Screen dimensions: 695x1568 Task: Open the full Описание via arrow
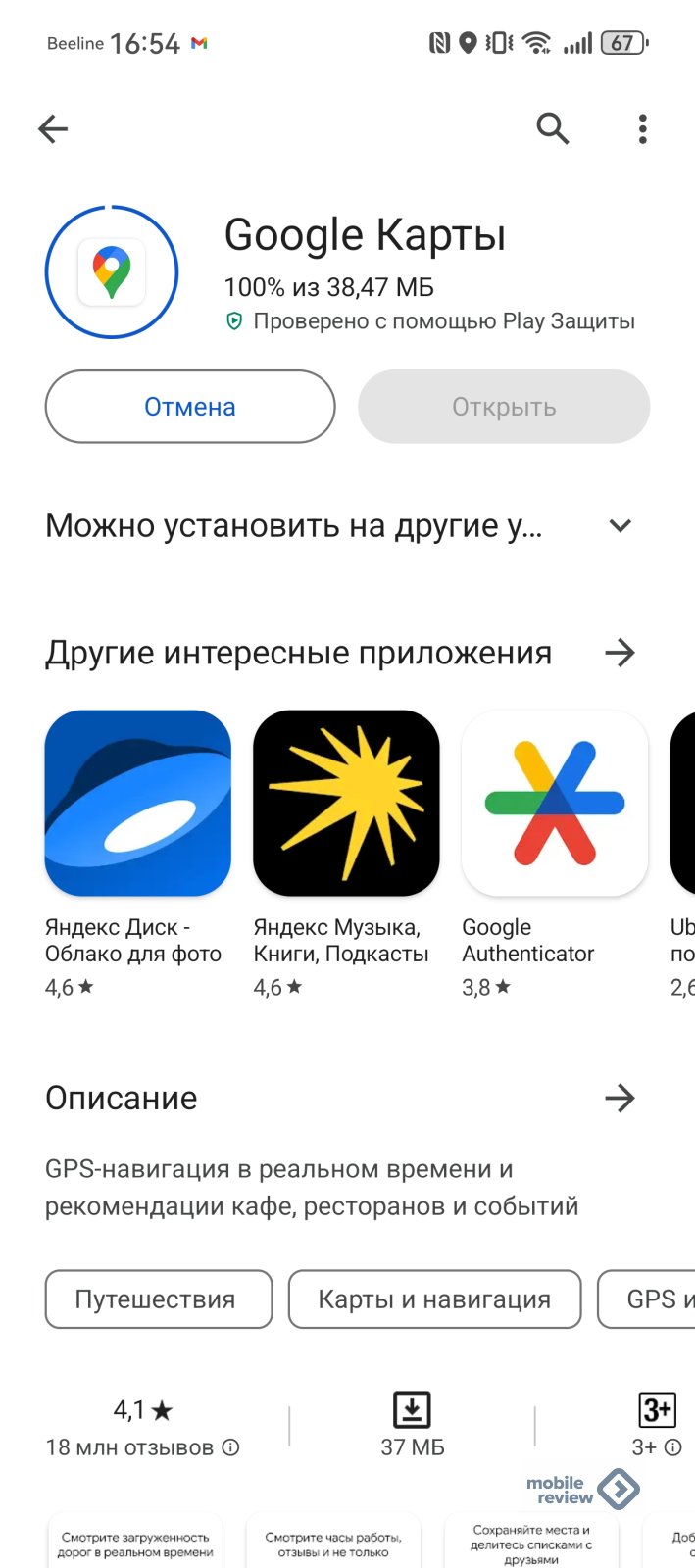[x=620, y=1099]
